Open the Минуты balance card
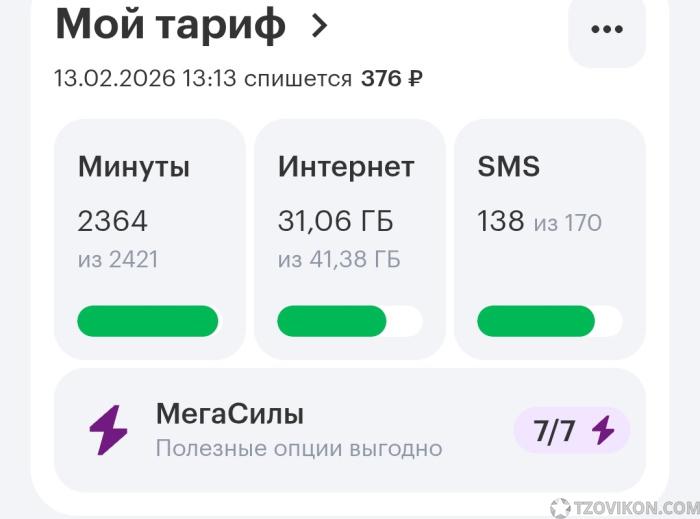The width and height of the screenshot is (700, 519). (149, 238)
